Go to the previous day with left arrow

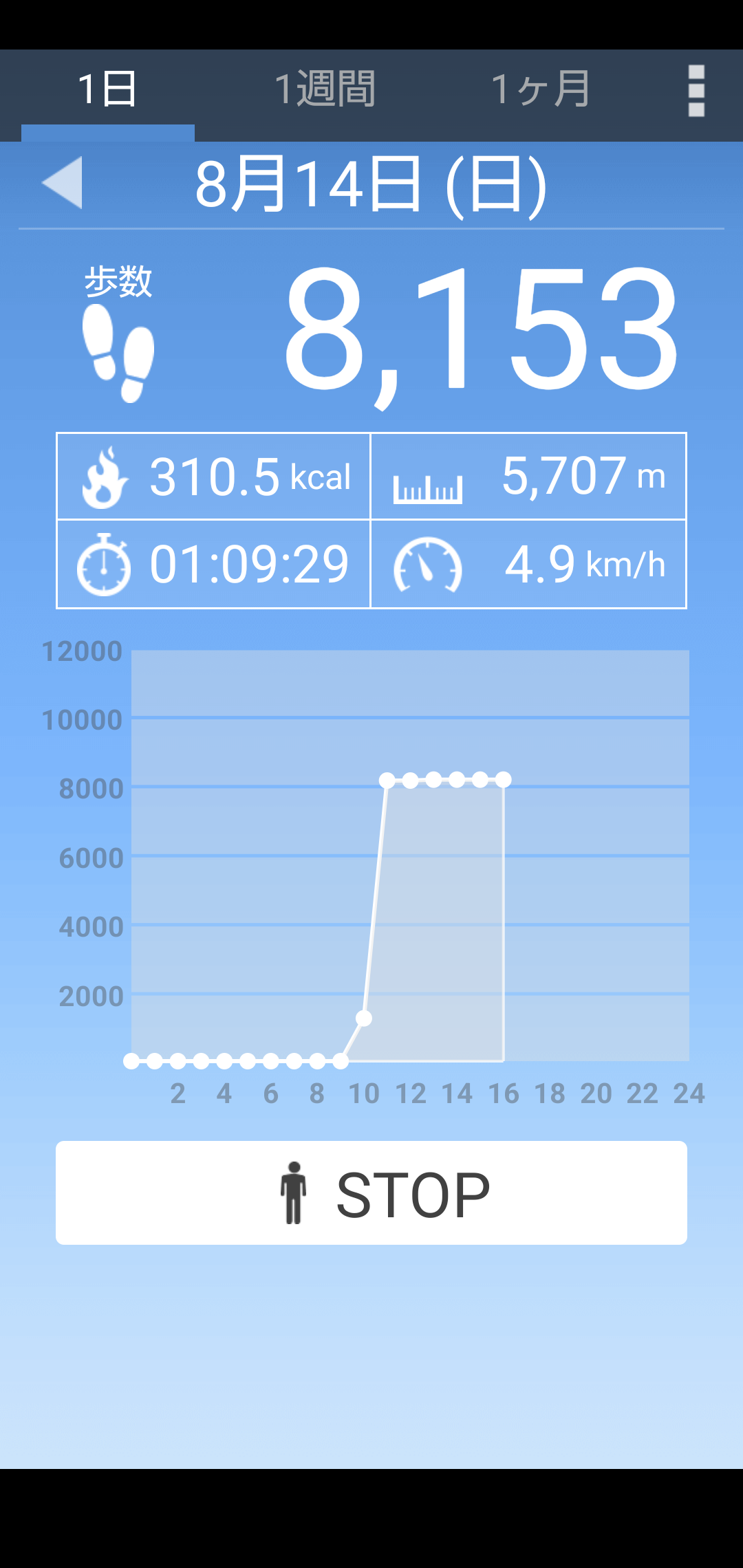[x=63, y=182]
